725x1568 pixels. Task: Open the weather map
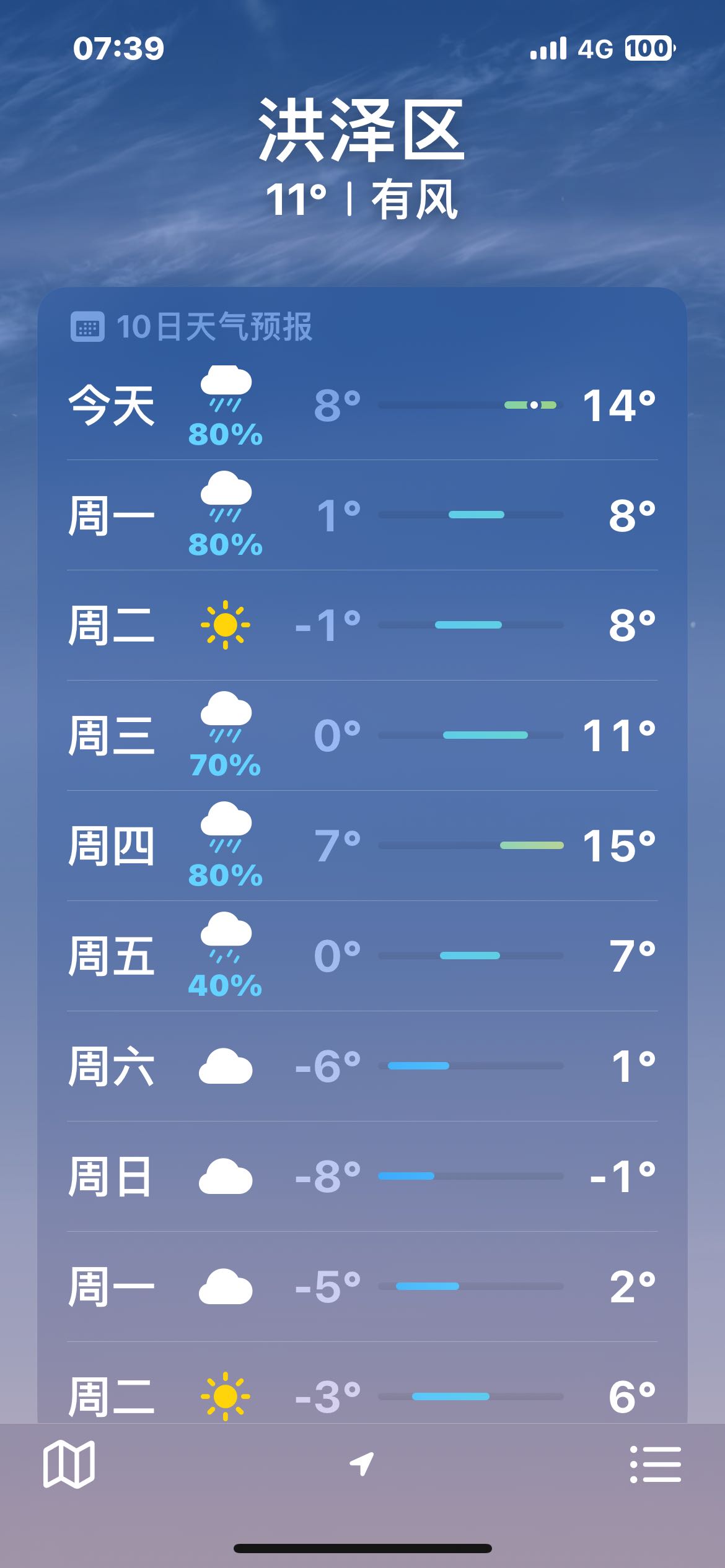pyautogui.click(x=69, y=1465)
